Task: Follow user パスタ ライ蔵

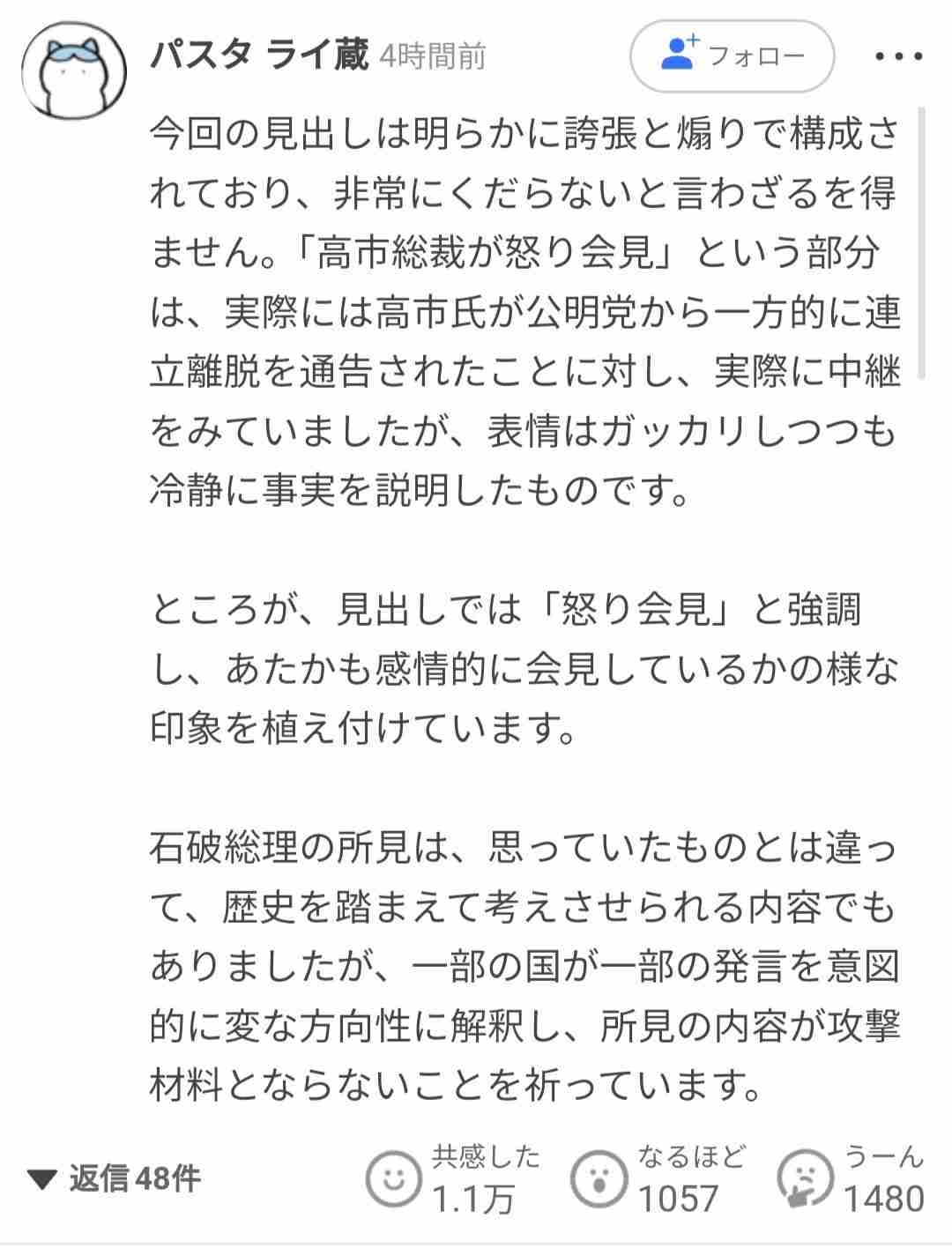Action: (732, 56)
